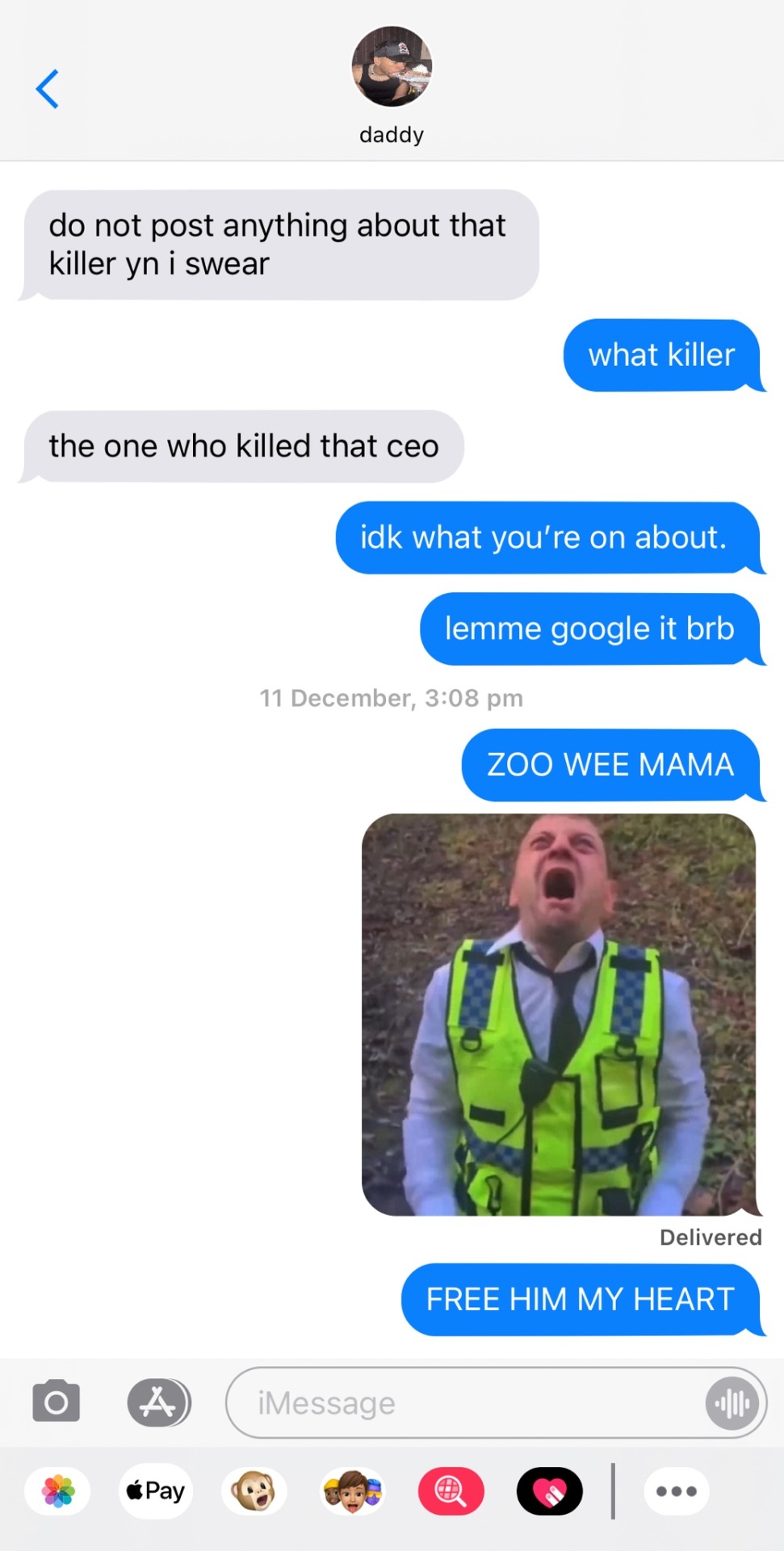The width and height of the screenshot is (784, 1551).
Task: Open Apple Pay in the app drawer
Action: 156,1491
